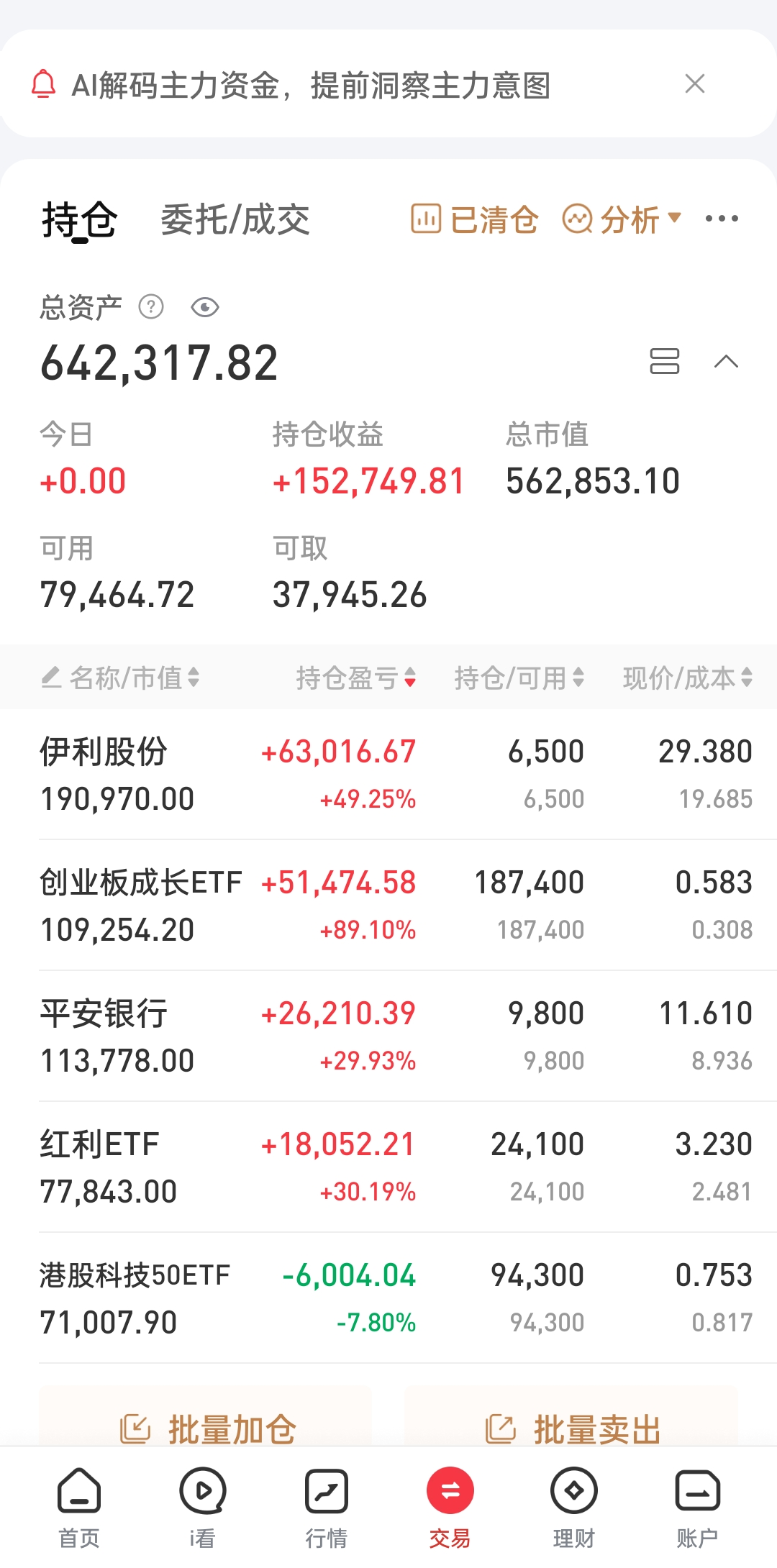Open the three-dot overflow menu
This screenshot has width=777, height=1568.
(x=722, y=219)
